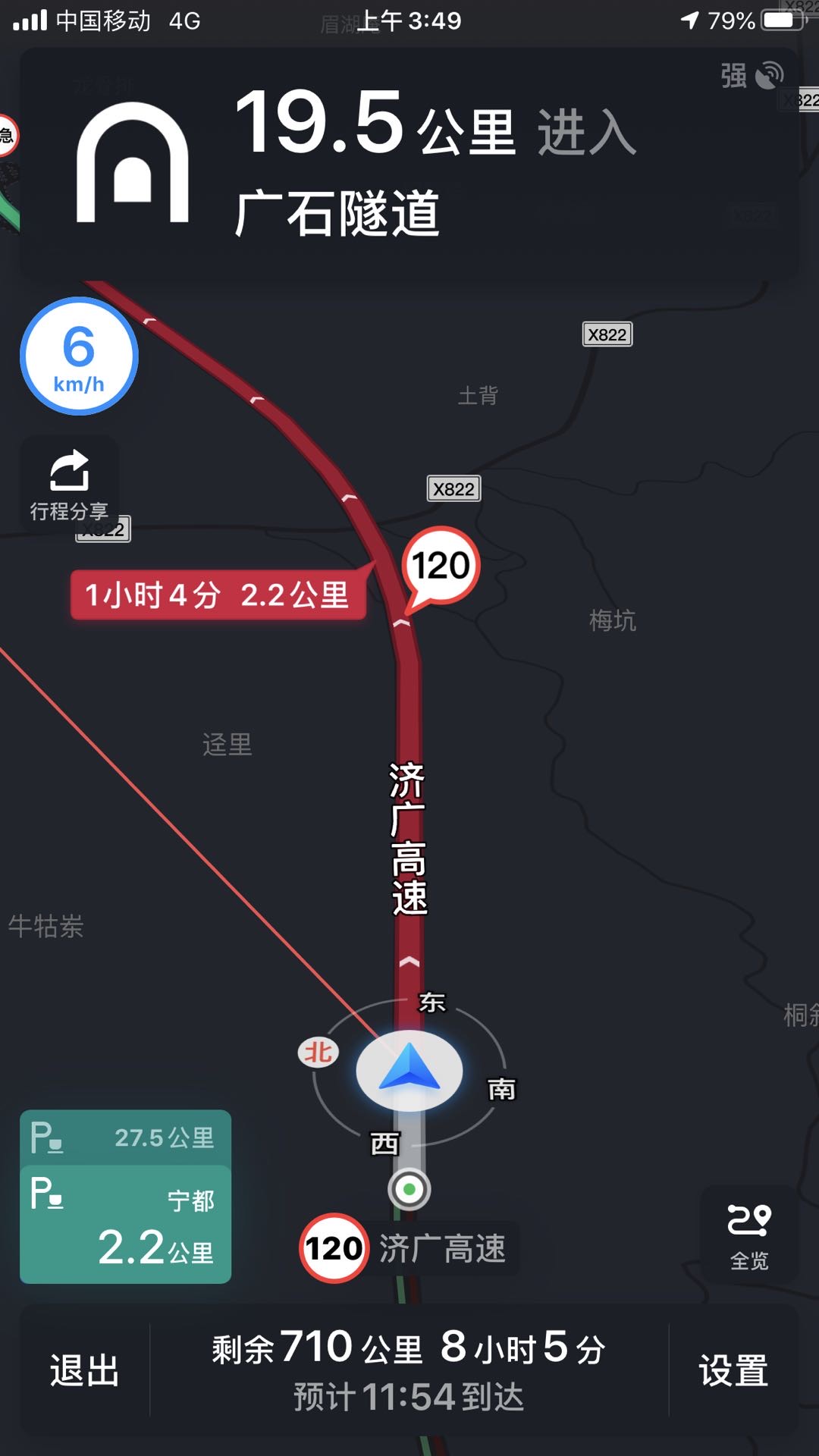Tap the congestion label 1小时4分 2.2公里

[x=218, y=595]
